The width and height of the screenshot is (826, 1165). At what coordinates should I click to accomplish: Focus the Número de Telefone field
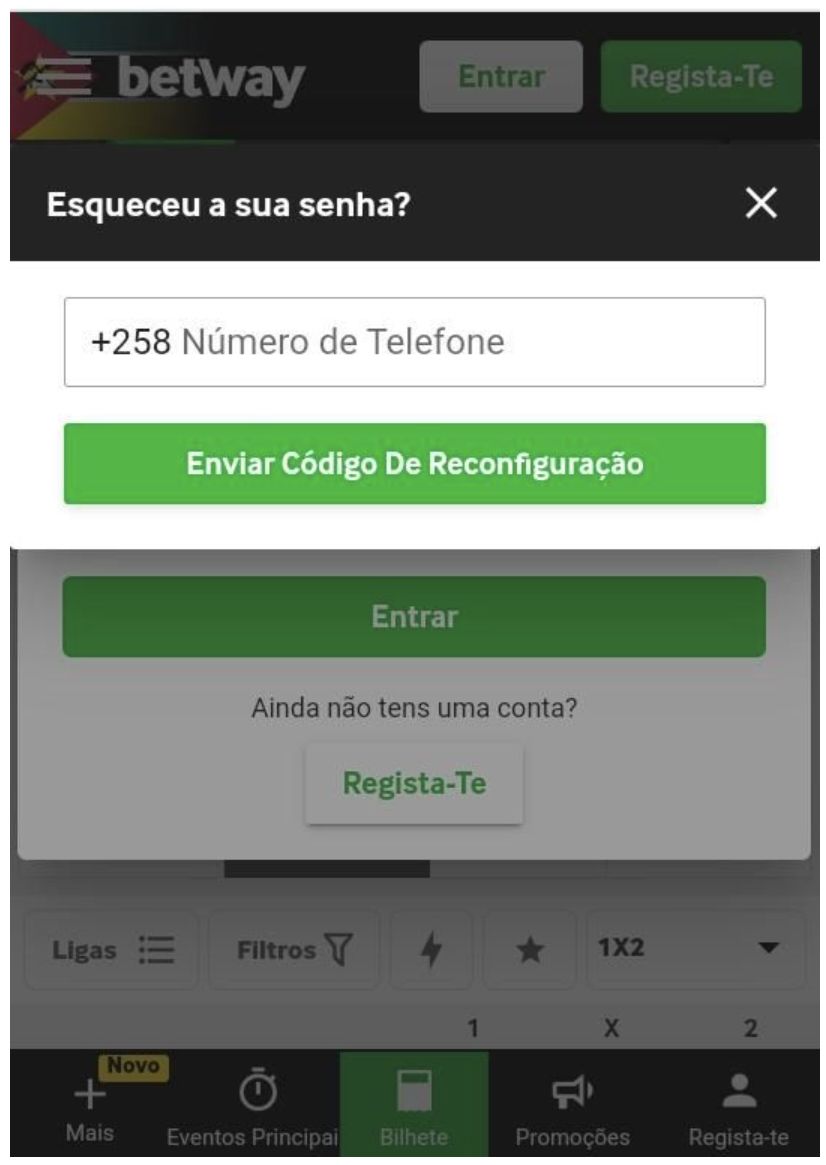click(x=414, y=343)
